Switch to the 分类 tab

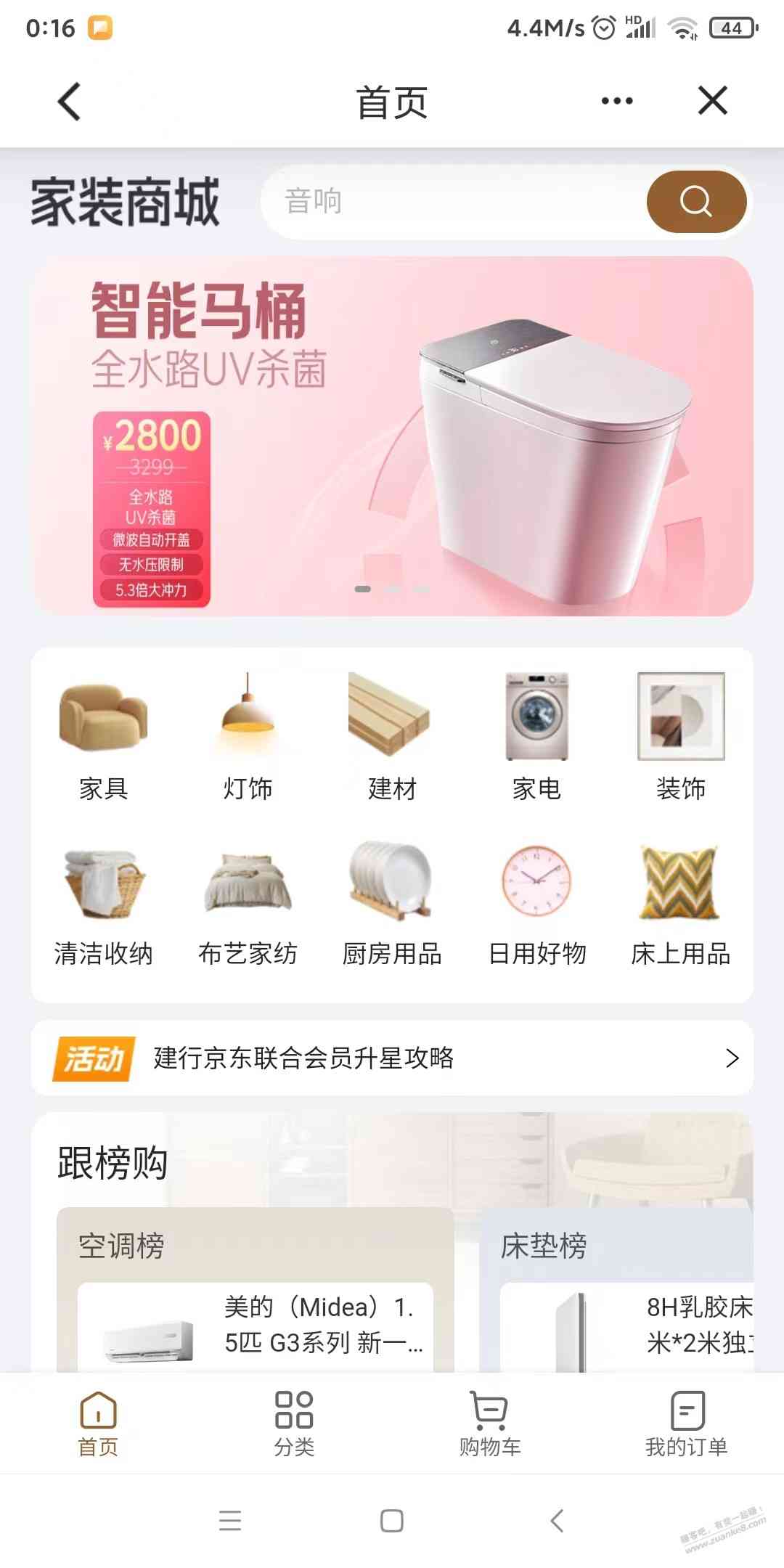pyautogui.click(x=294, y=1424)
